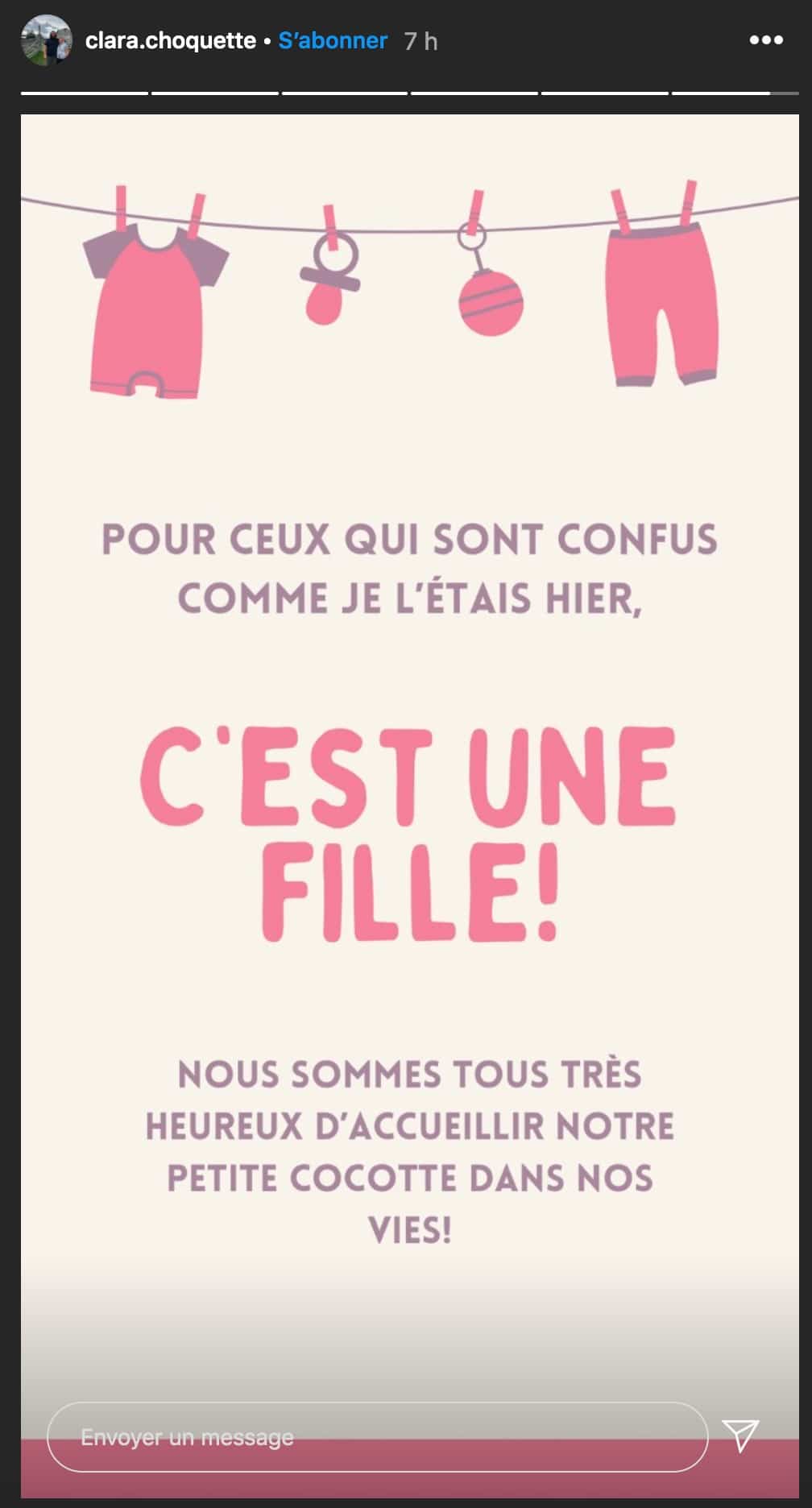Open the three-dot overflow menu
Screen dimensions: 812x1508
tap(765, 40)
